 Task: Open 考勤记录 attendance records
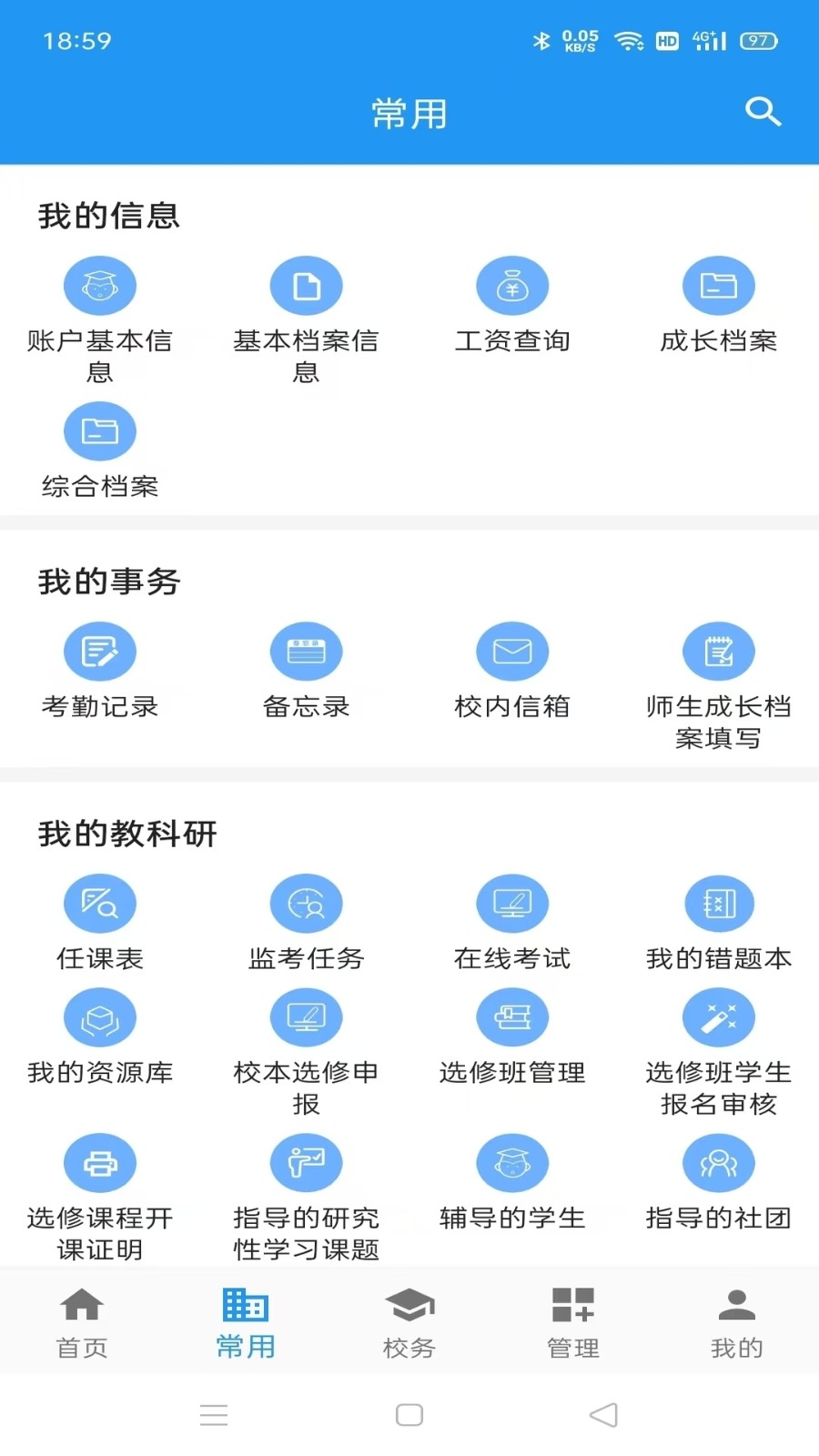click(x=99, y=671)
